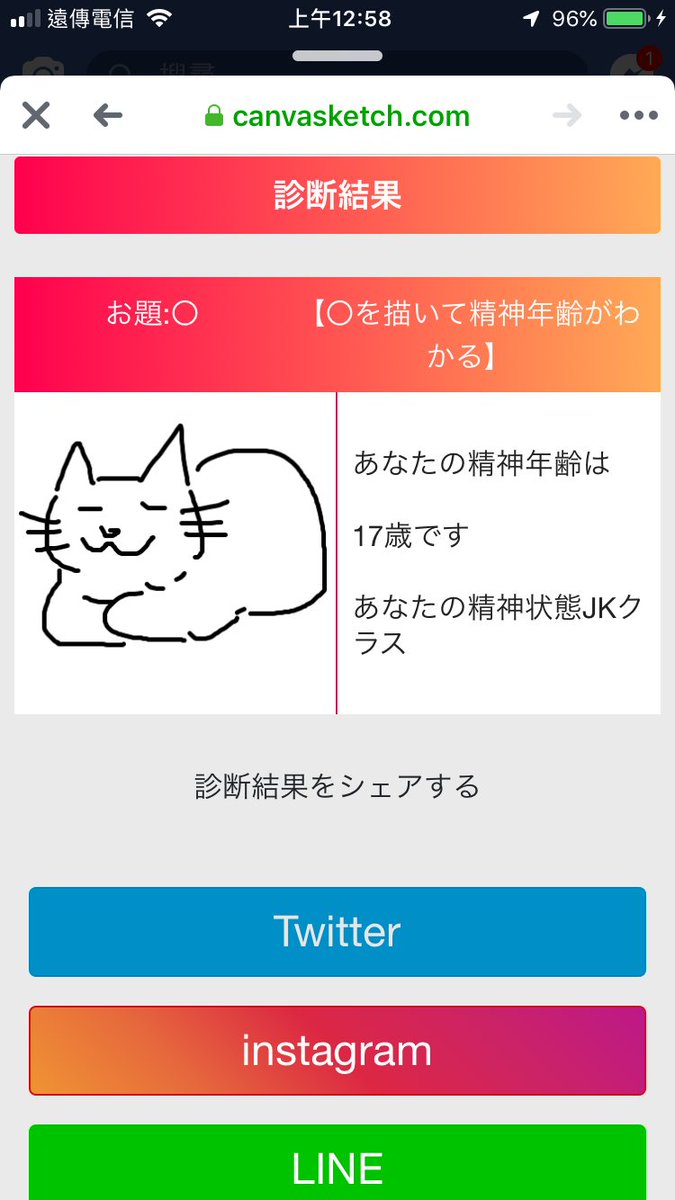Close the in-app browser
This screenshot has height=1200, width=675.
pyautogui.click(x=36, y=116)
